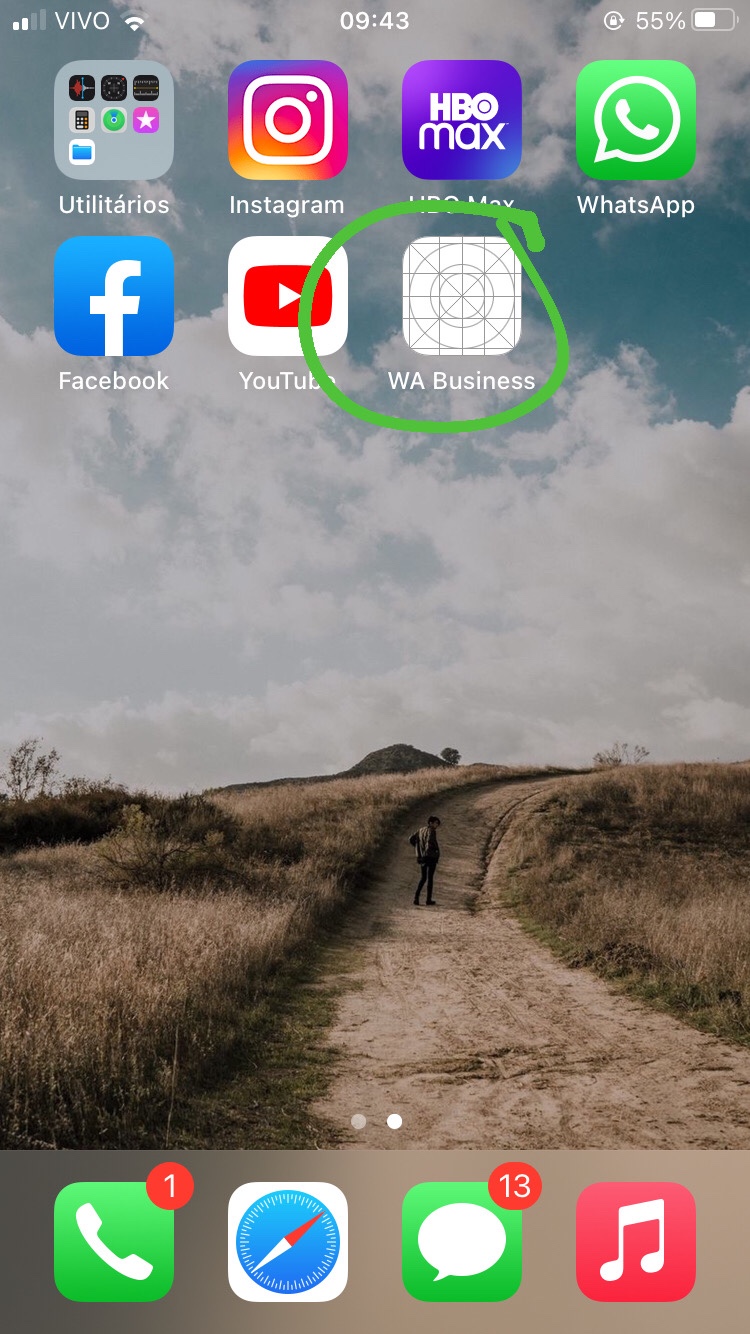Screen dimensions: 750x1334
Task: Launch WhatsApp
Action: point(636,120)
